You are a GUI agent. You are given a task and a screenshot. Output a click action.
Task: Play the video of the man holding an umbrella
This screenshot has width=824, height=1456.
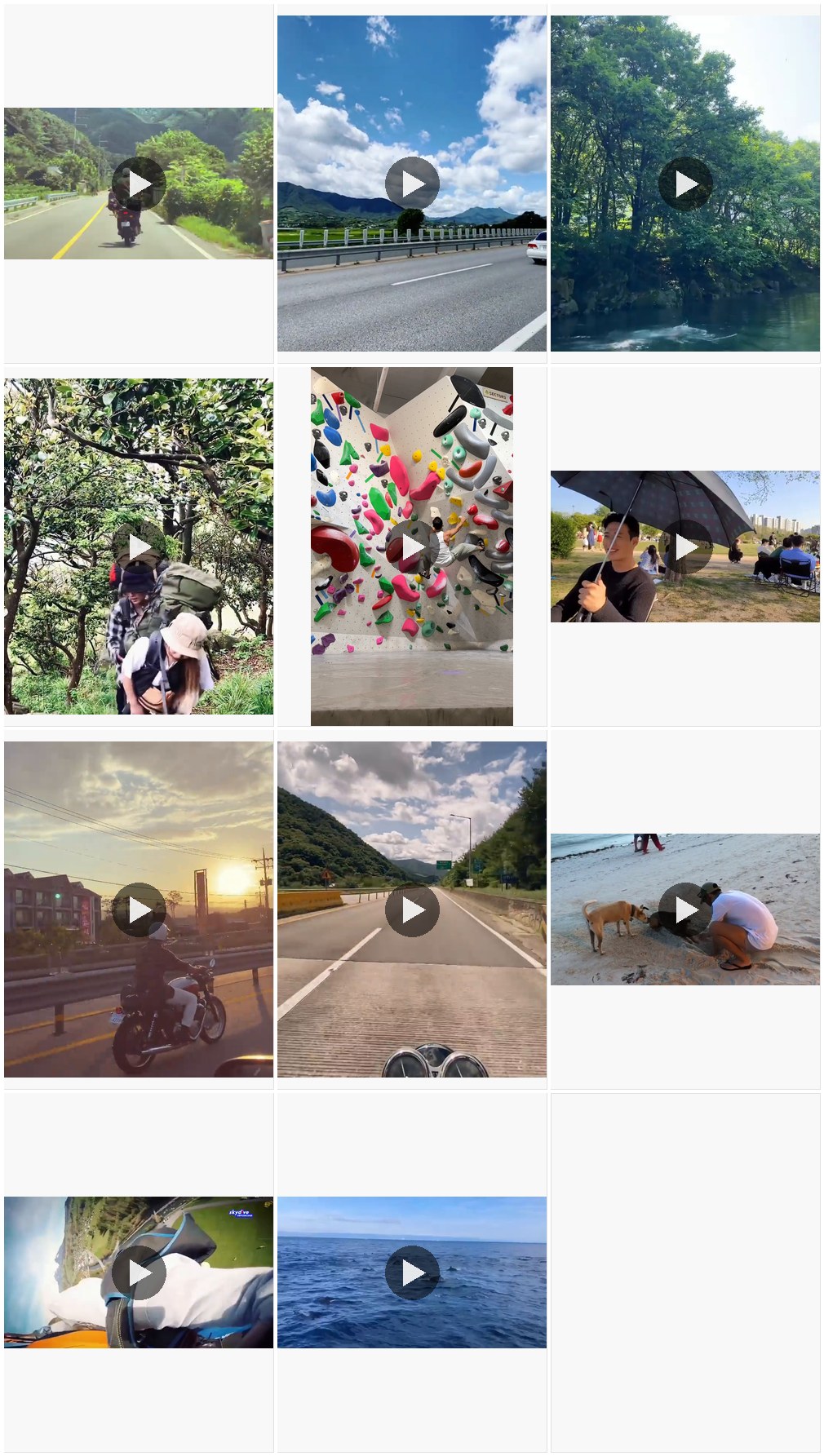(x=685, y=547)
